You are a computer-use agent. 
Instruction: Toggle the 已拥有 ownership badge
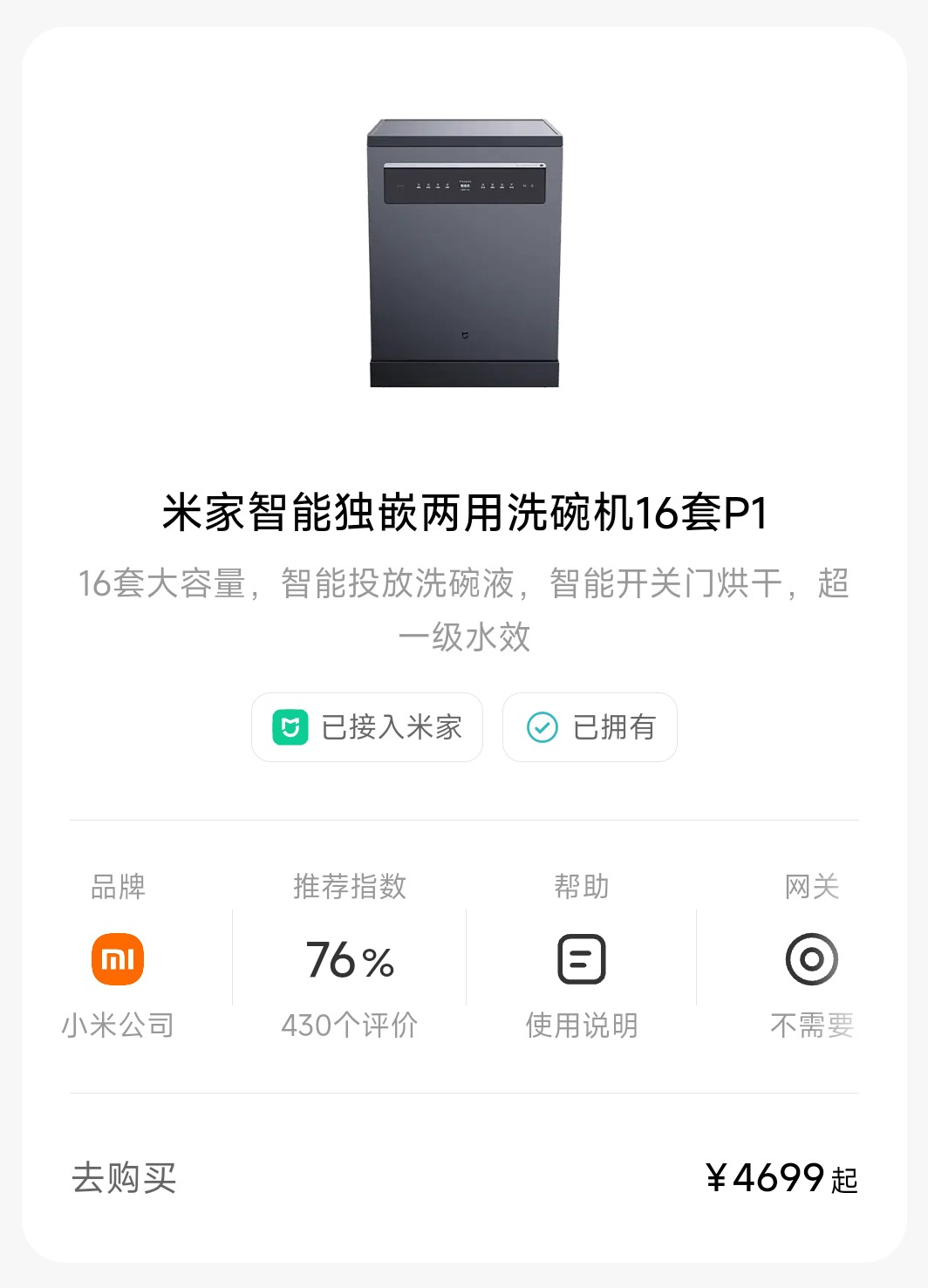589,727
